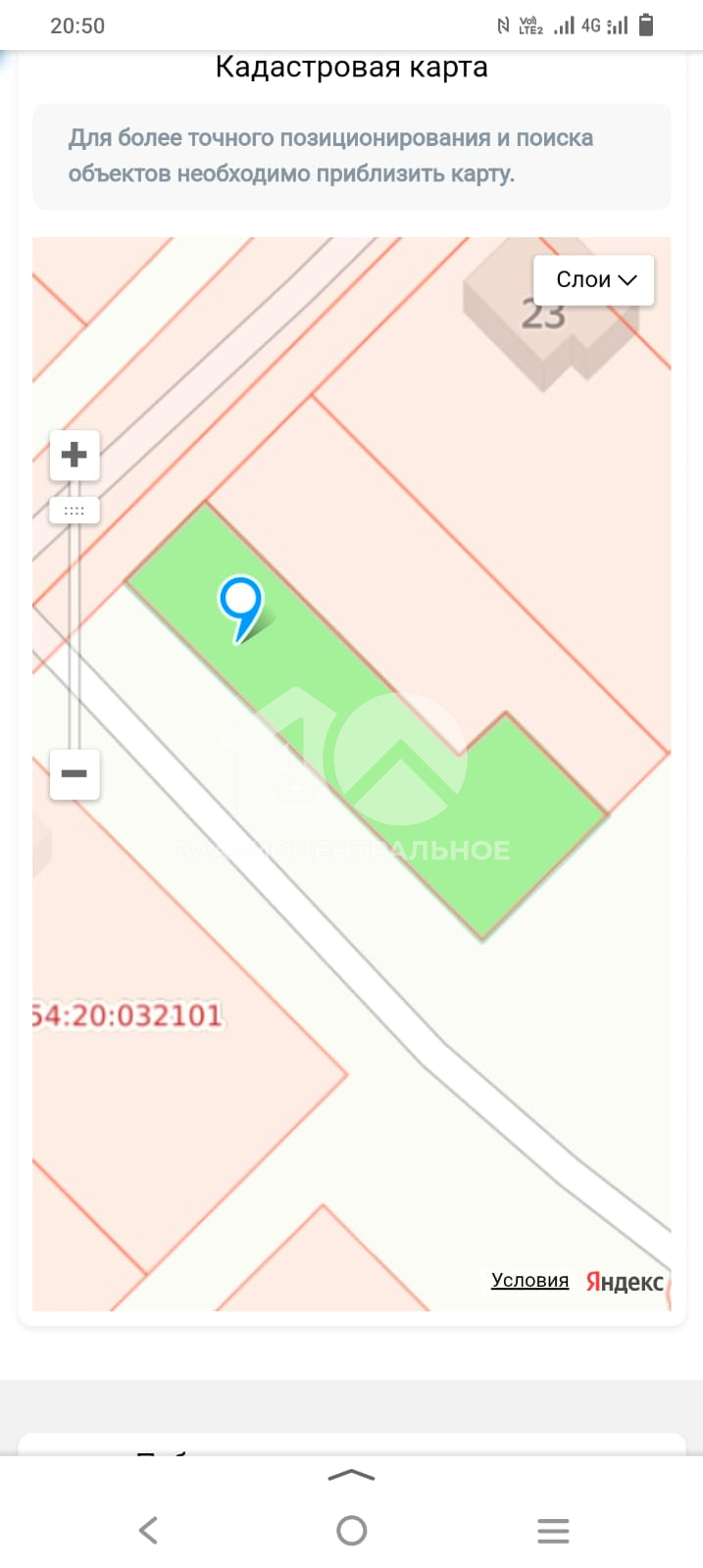Zoom out the cadastral map
Screen dimensions: 703x1568
coord(75,773)
